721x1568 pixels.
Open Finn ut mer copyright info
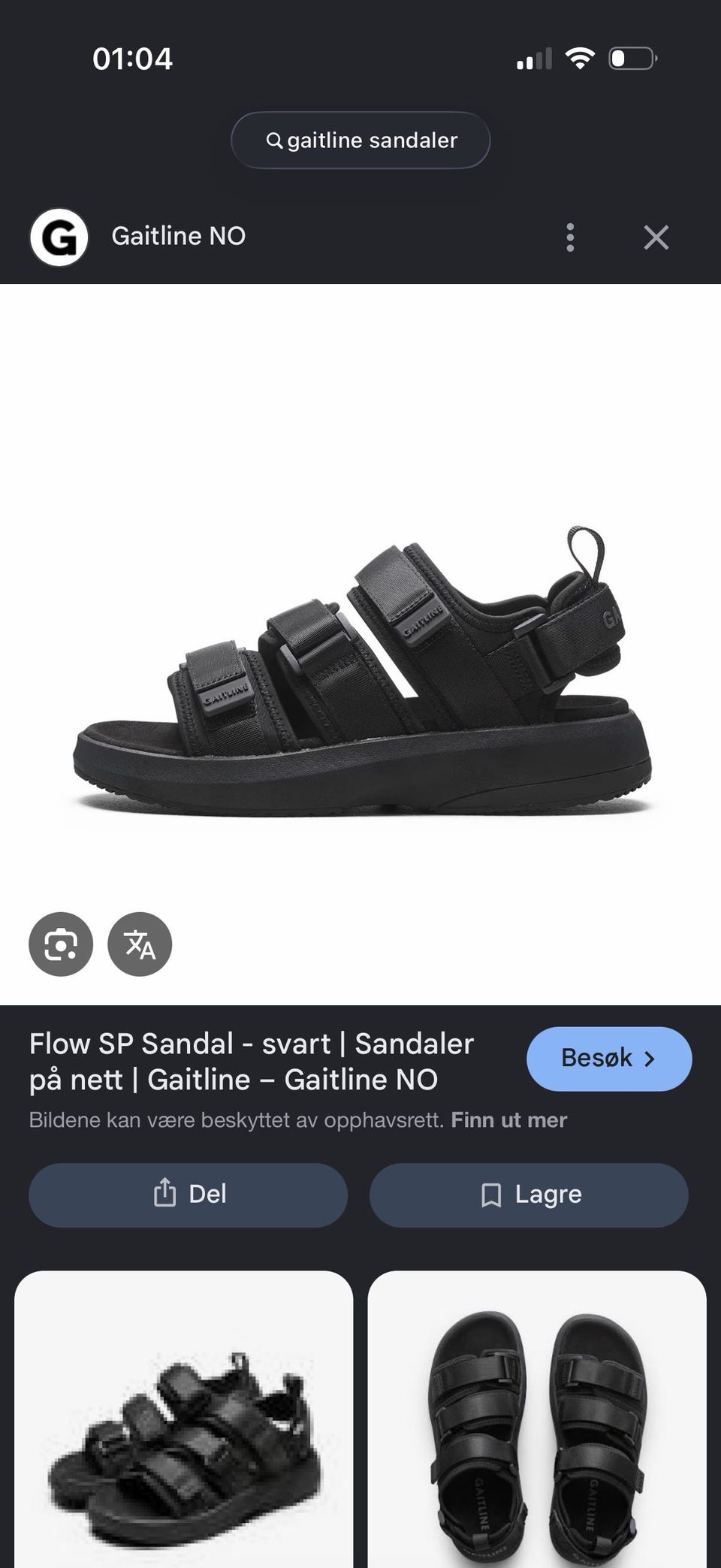(x=509, y=1119)
